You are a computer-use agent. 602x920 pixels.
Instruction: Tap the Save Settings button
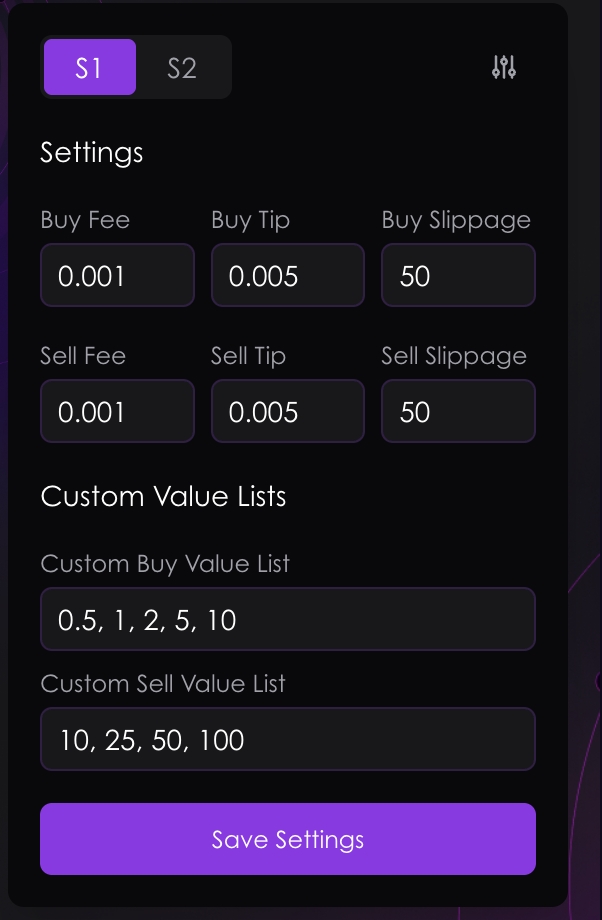(x=288, y=839)
